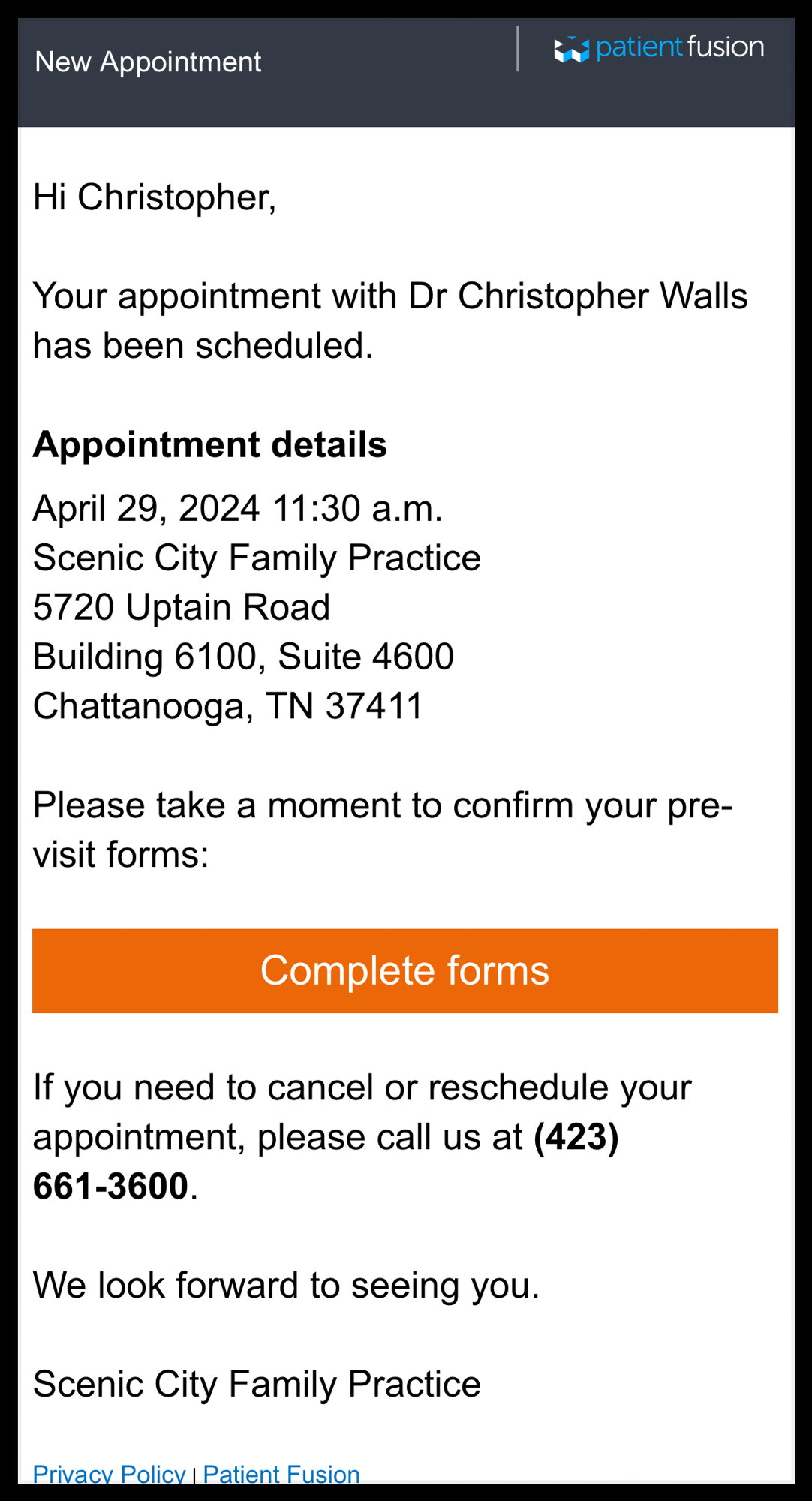Open the Privacy Policy link
Image resolution: width=812 pixels, height=1501 pixels.
pos(110,1472)
